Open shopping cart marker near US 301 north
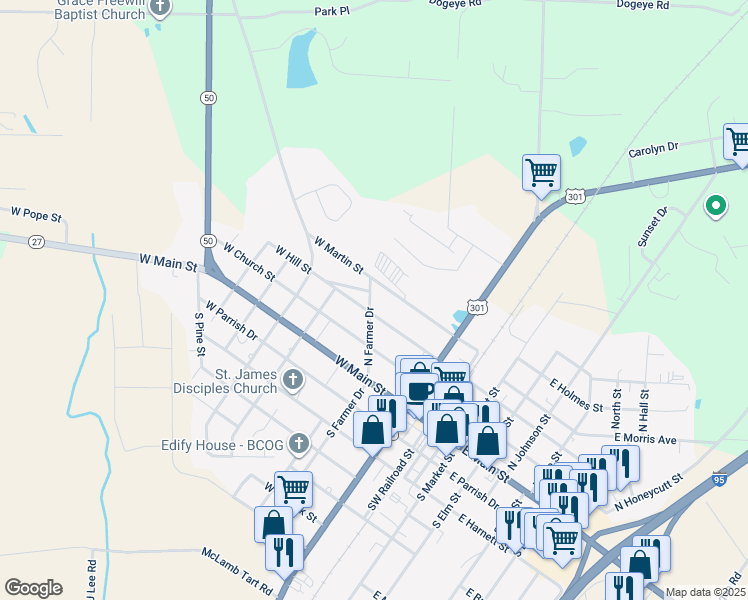The image size is (748, 600). 541,171
